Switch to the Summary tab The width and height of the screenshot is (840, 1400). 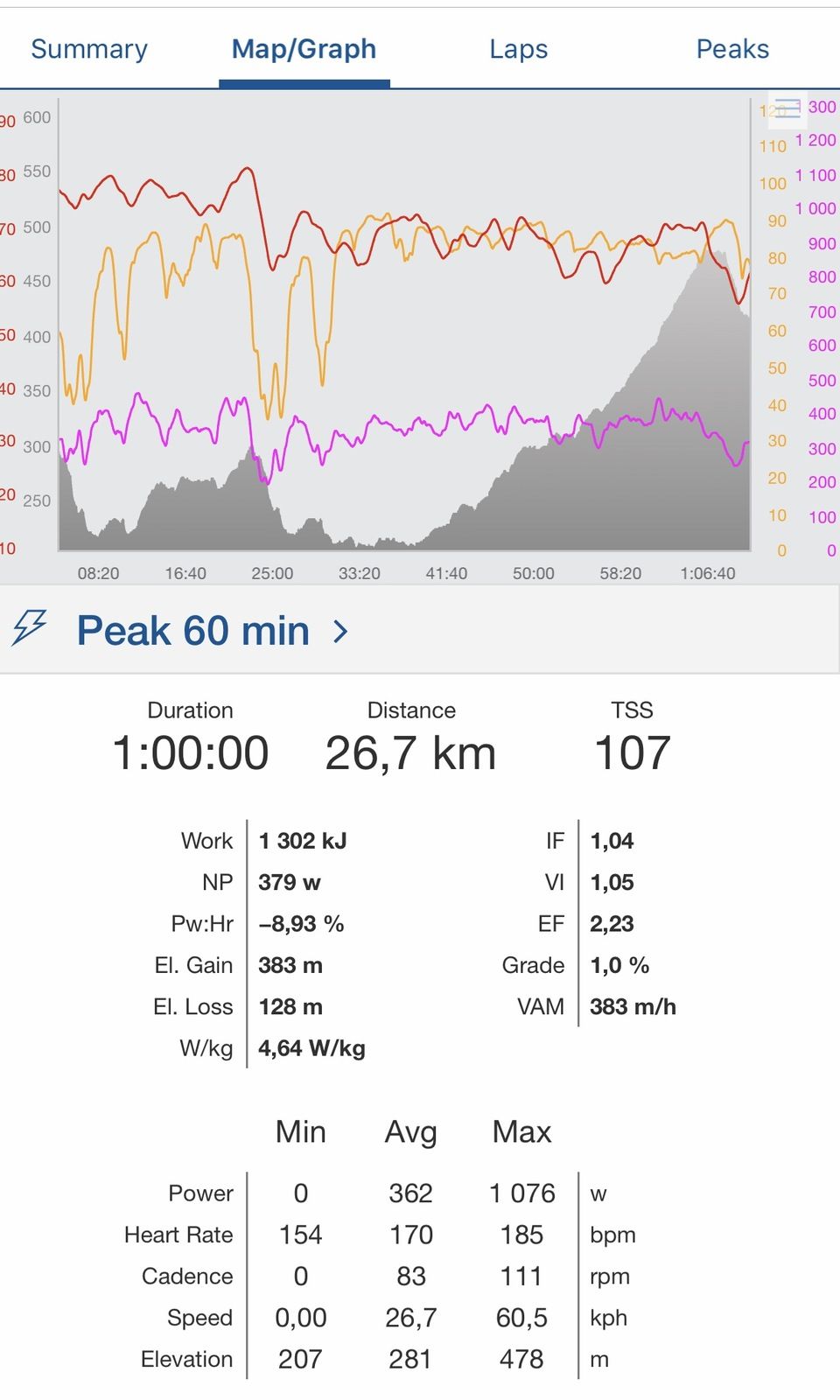(x=89, y=49)
